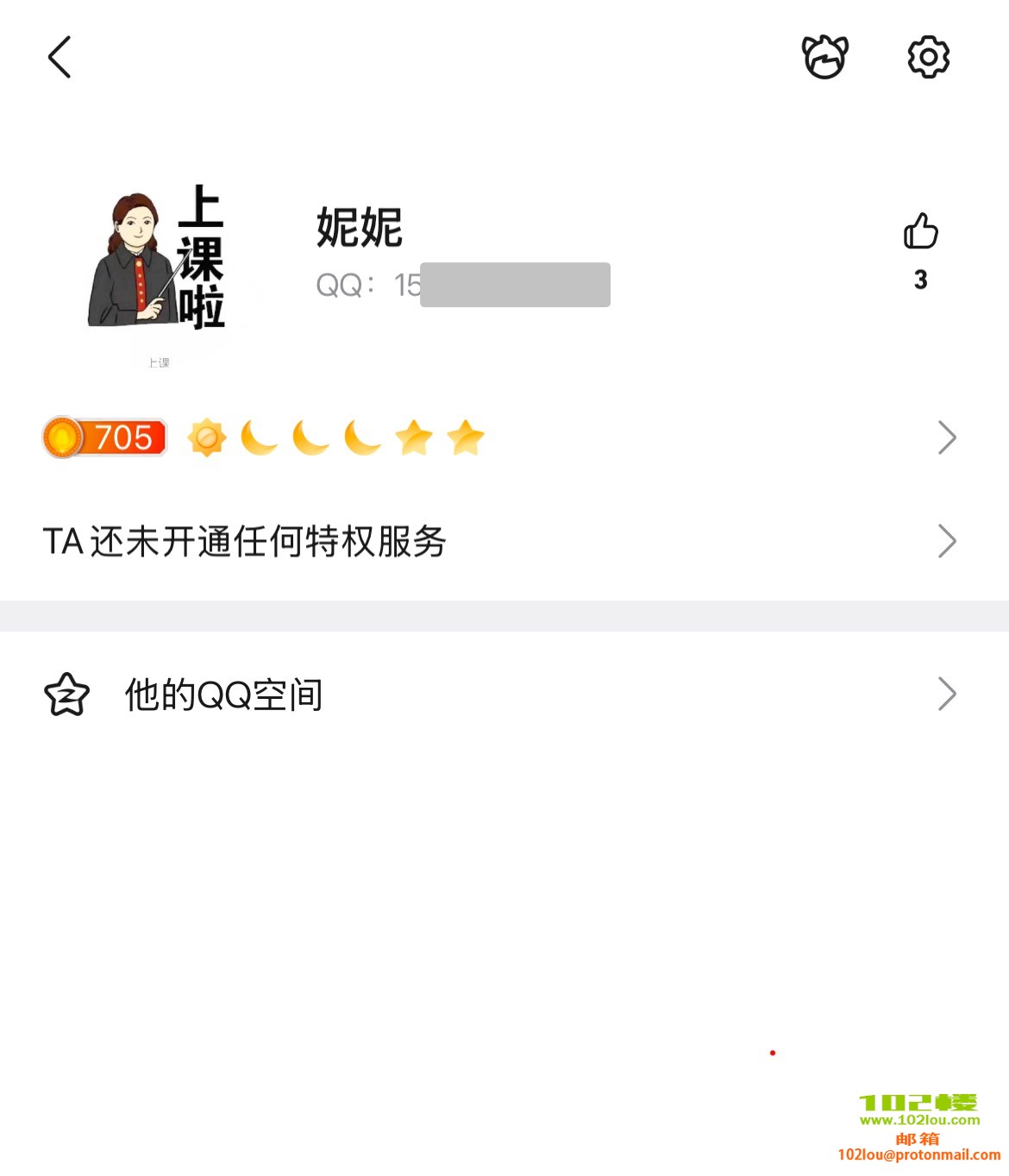Open the 705 level details row
Viewport: 1009px width, 1176px height.
point(500,438)
